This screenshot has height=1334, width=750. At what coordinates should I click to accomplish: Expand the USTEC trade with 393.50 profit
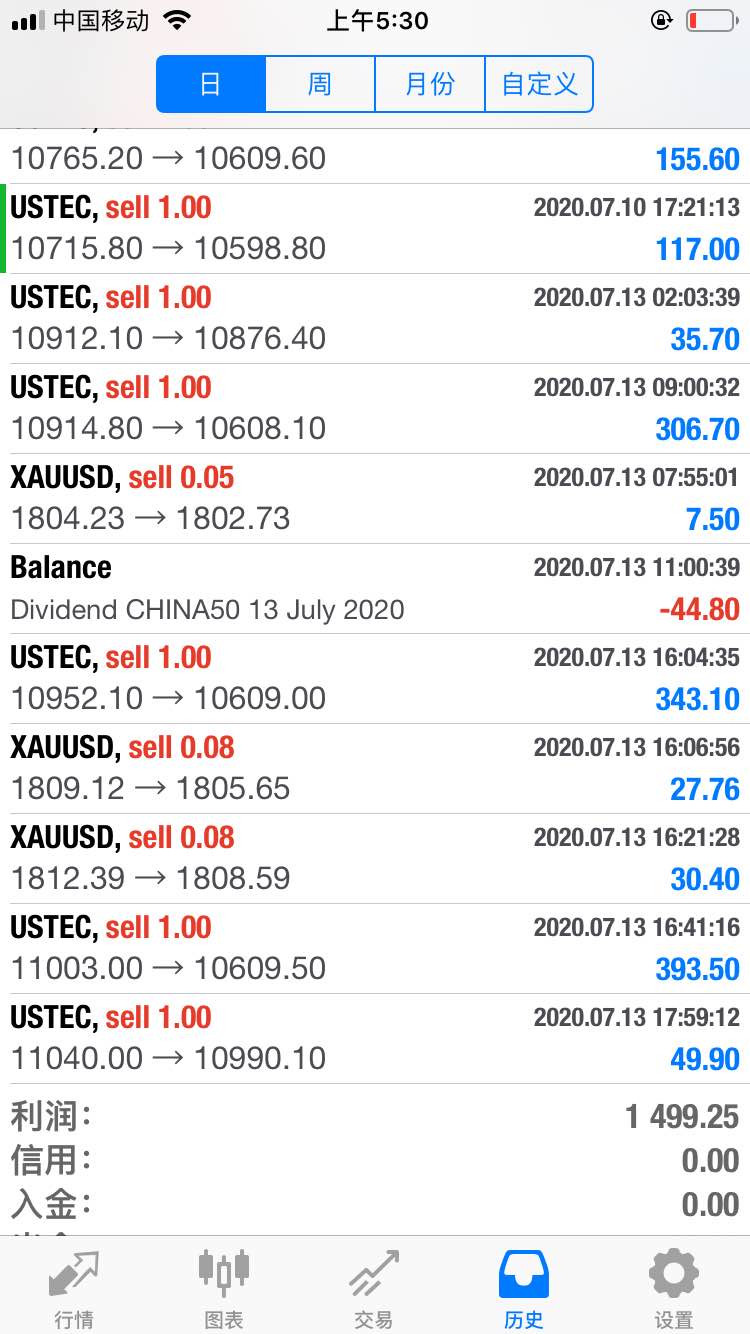(x=375, y=949)
